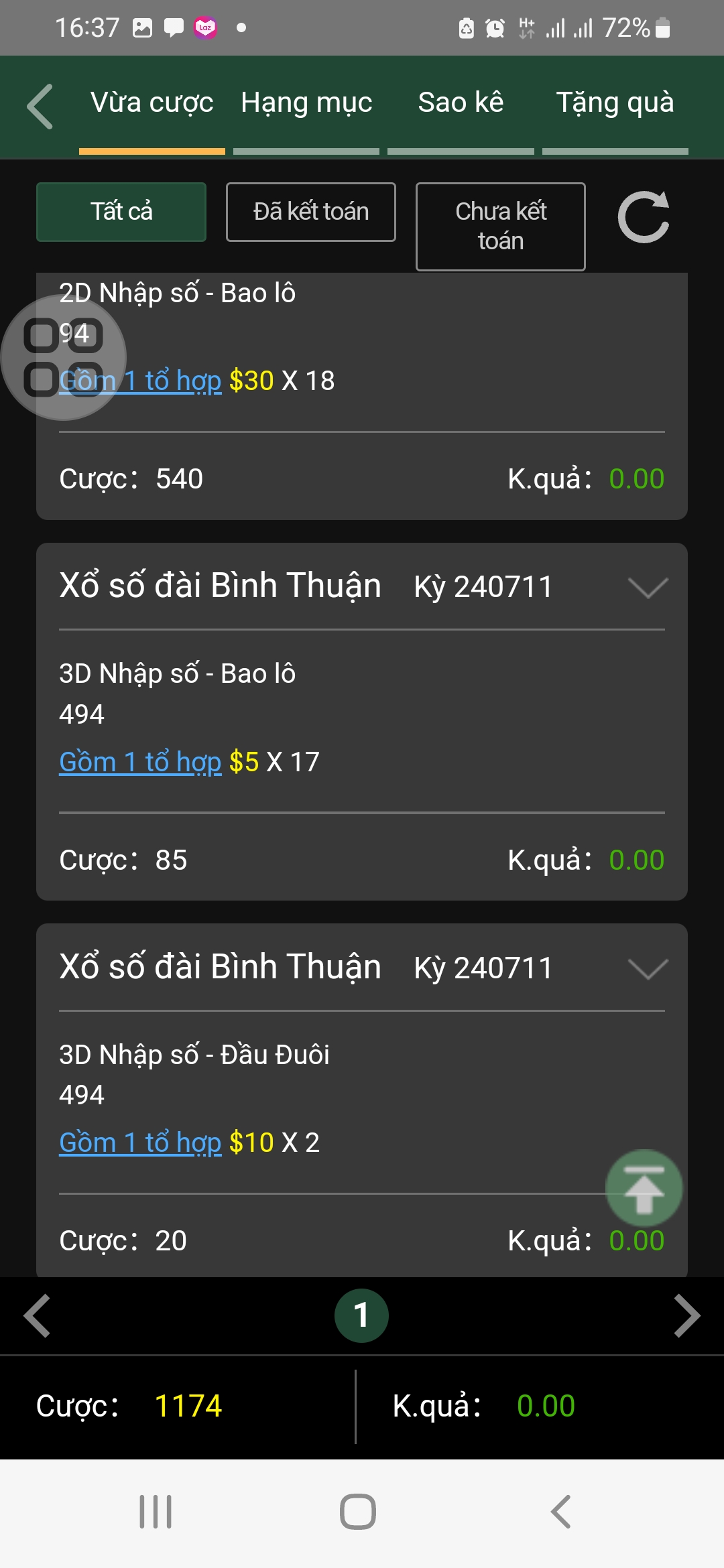Show Chưa kết toán bets
724x1568 pixels.
(x=501, y=226)
